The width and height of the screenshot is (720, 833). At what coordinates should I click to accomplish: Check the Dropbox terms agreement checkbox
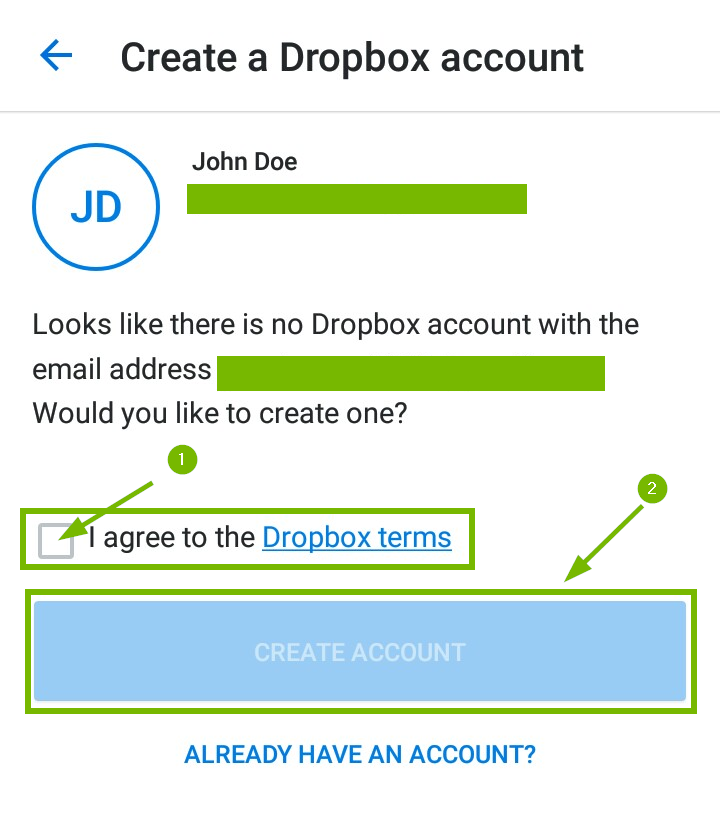pos(55,540)
